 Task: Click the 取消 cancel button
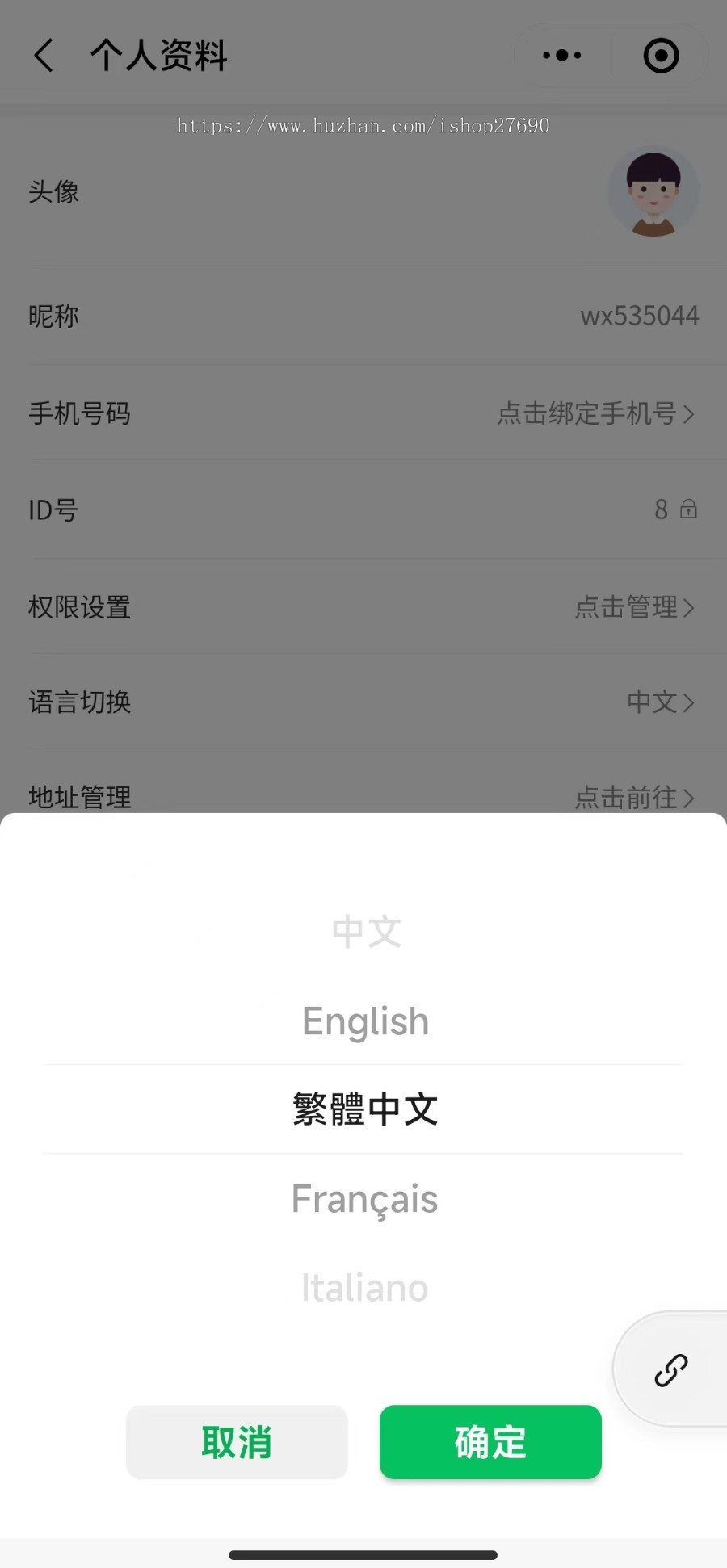(x=236, y=1442)
